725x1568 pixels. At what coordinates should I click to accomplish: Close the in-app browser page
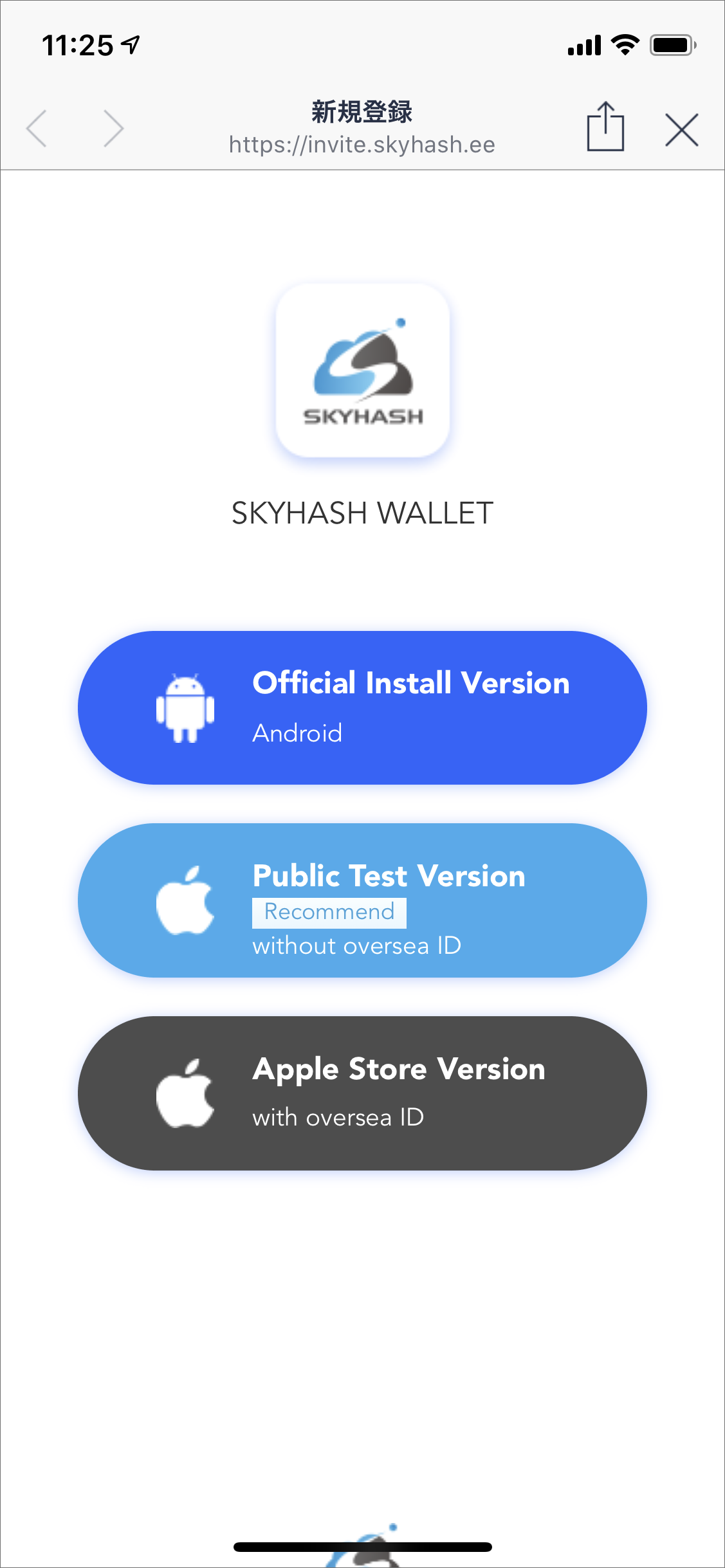point(682,130)
